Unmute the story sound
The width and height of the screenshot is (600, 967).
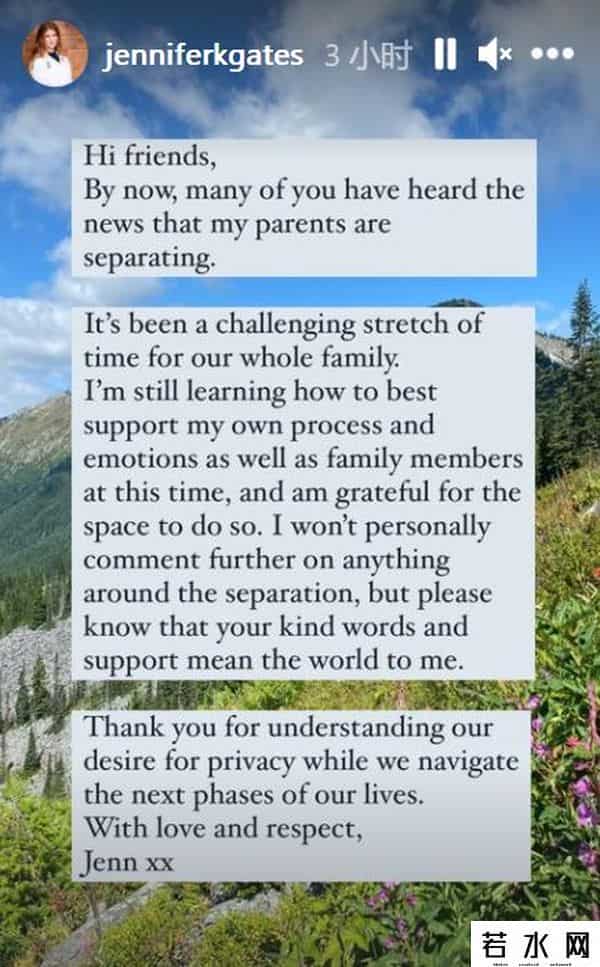495,55
